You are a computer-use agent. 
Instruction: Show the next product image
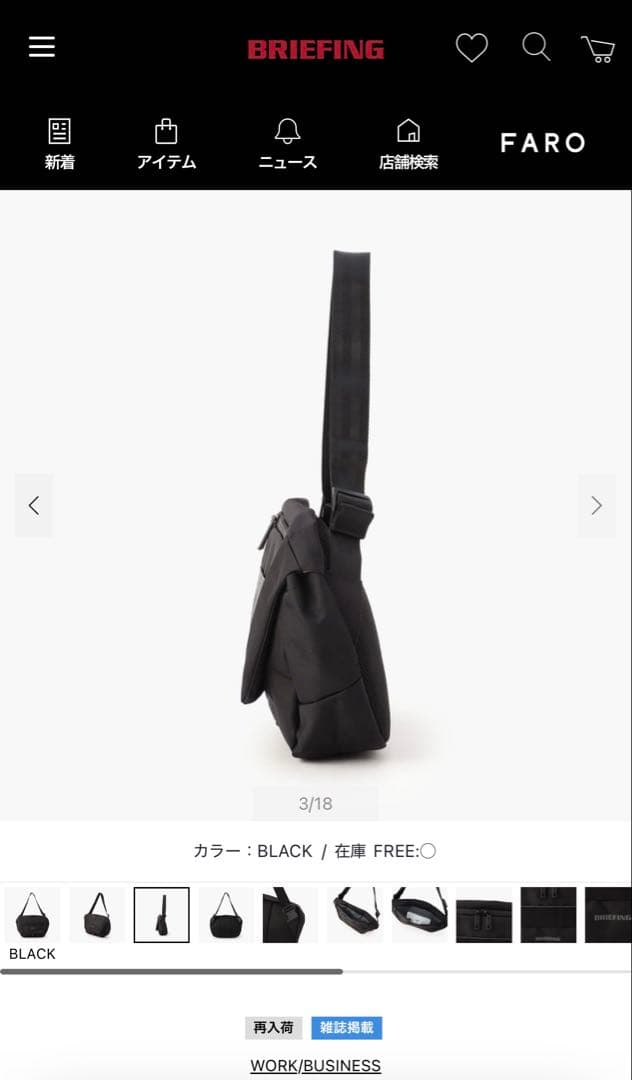[596, 505]
